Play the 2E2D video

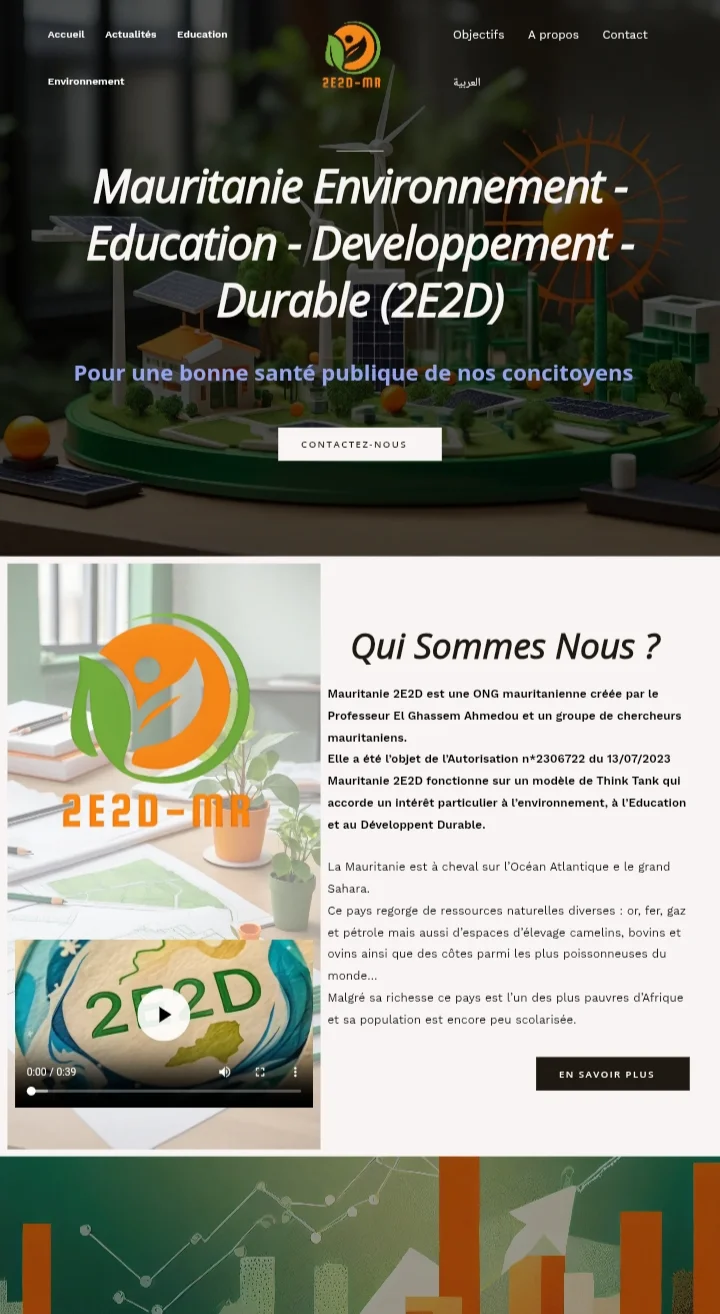164,1015
